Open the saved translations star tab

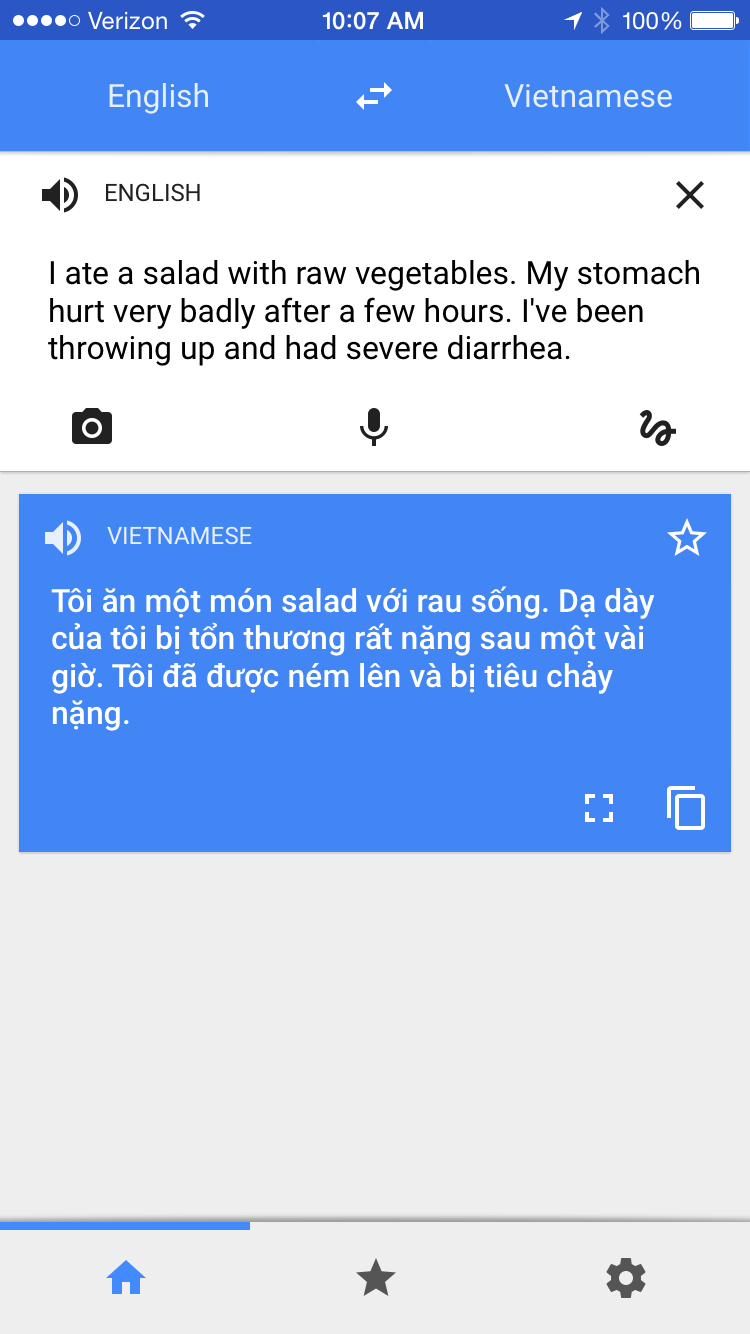pos(375,1278)
